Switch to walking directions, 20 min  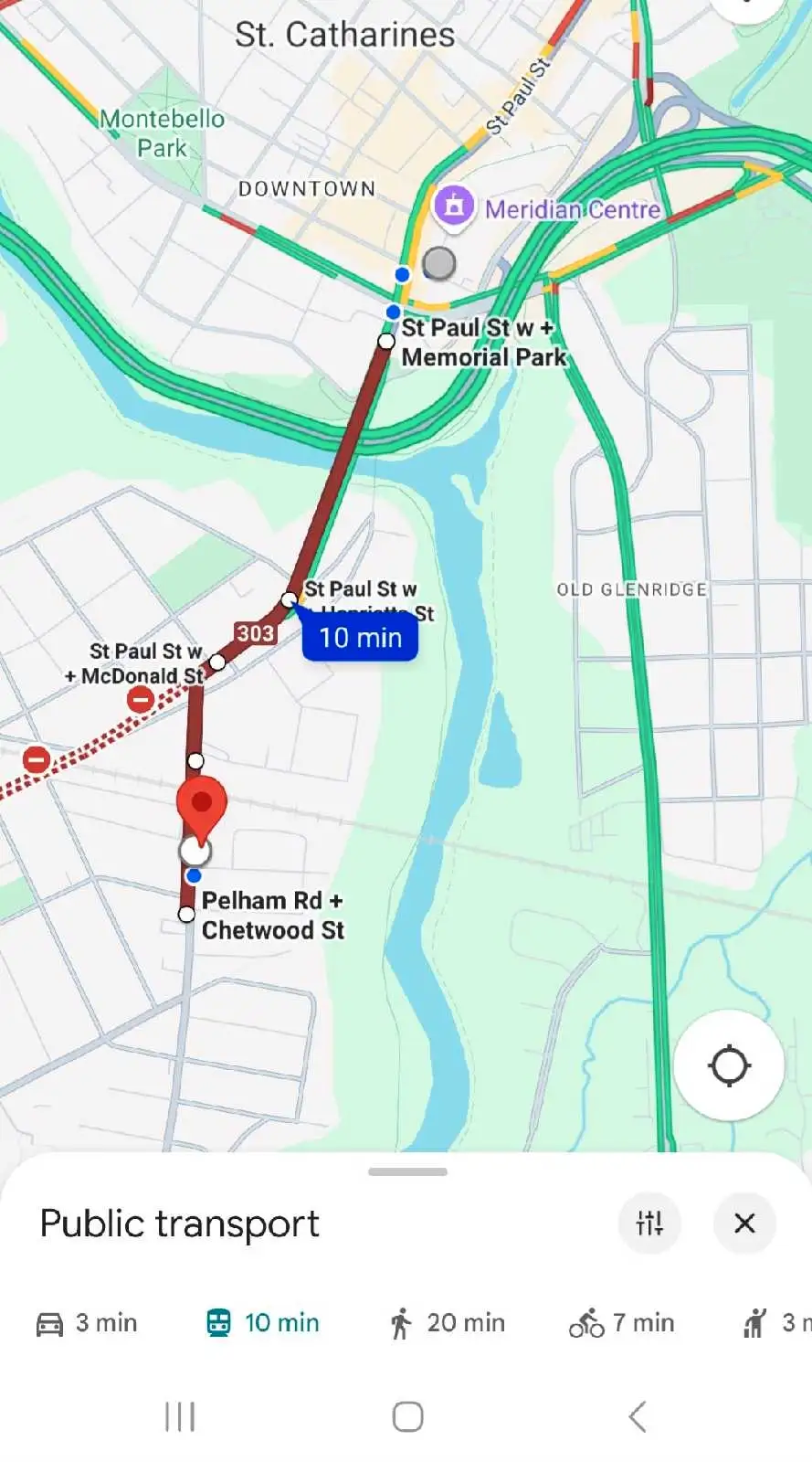pos(447,1323)
